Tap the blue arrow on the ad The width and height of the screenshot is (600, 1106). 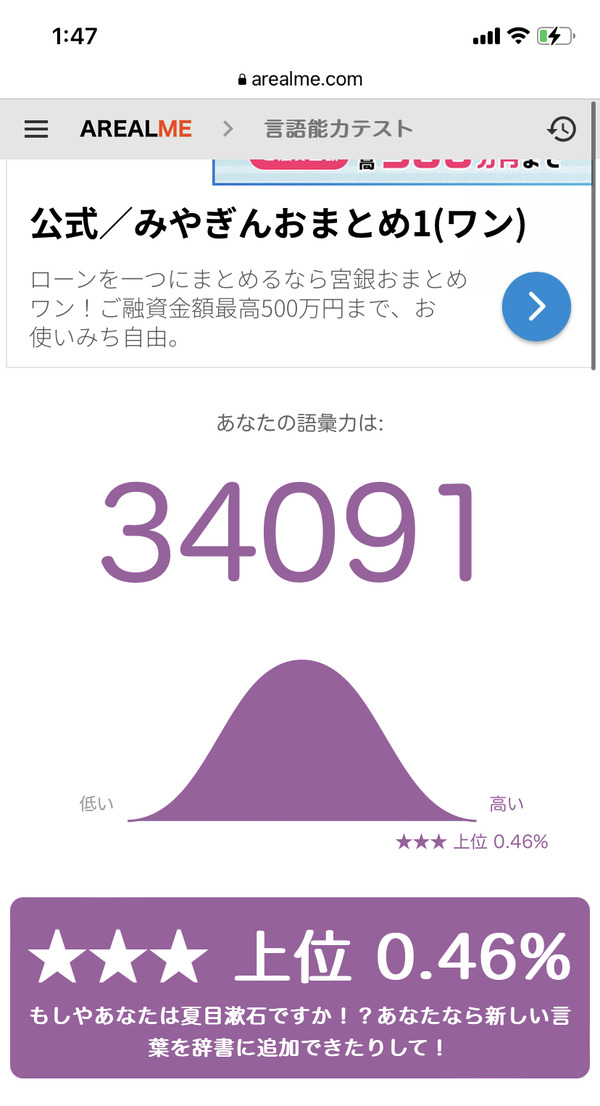pos(537,307)
